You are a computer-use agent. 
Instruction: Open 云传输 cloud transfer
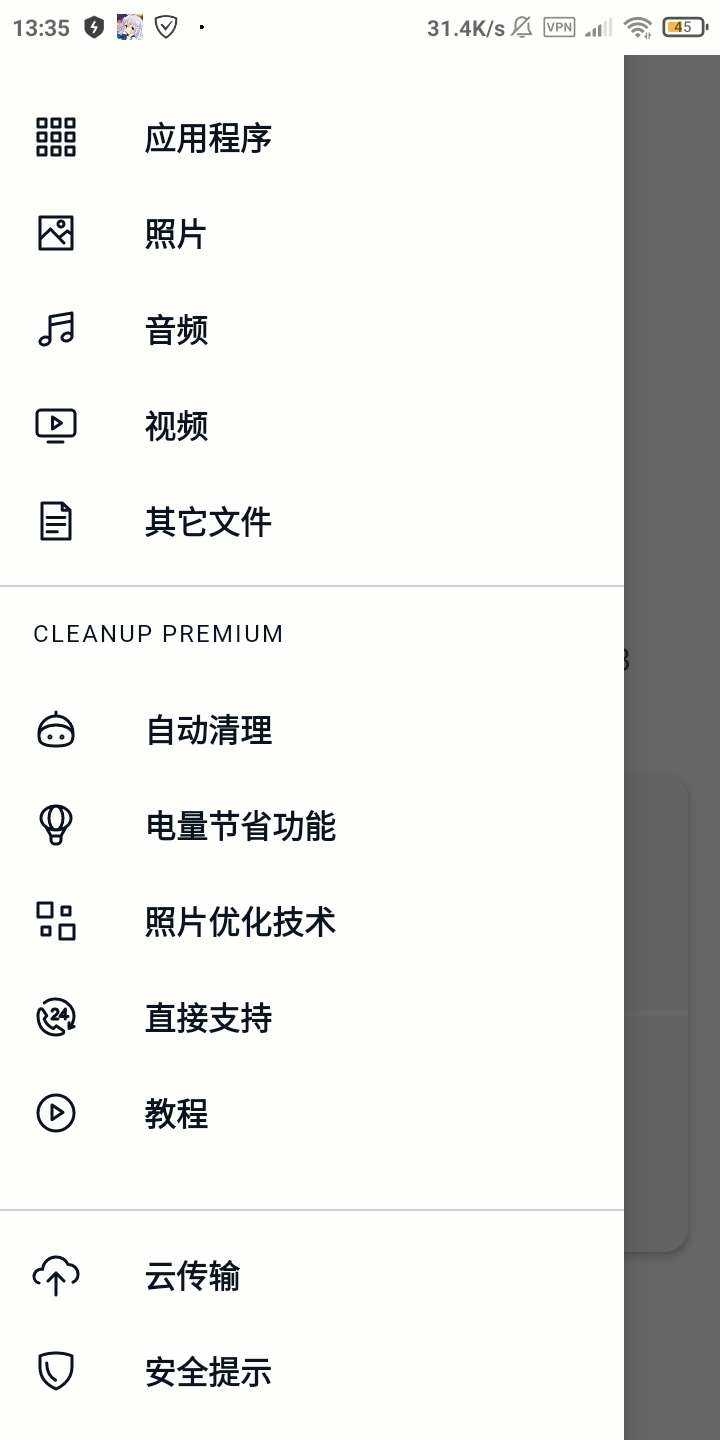click(192, 1277)
